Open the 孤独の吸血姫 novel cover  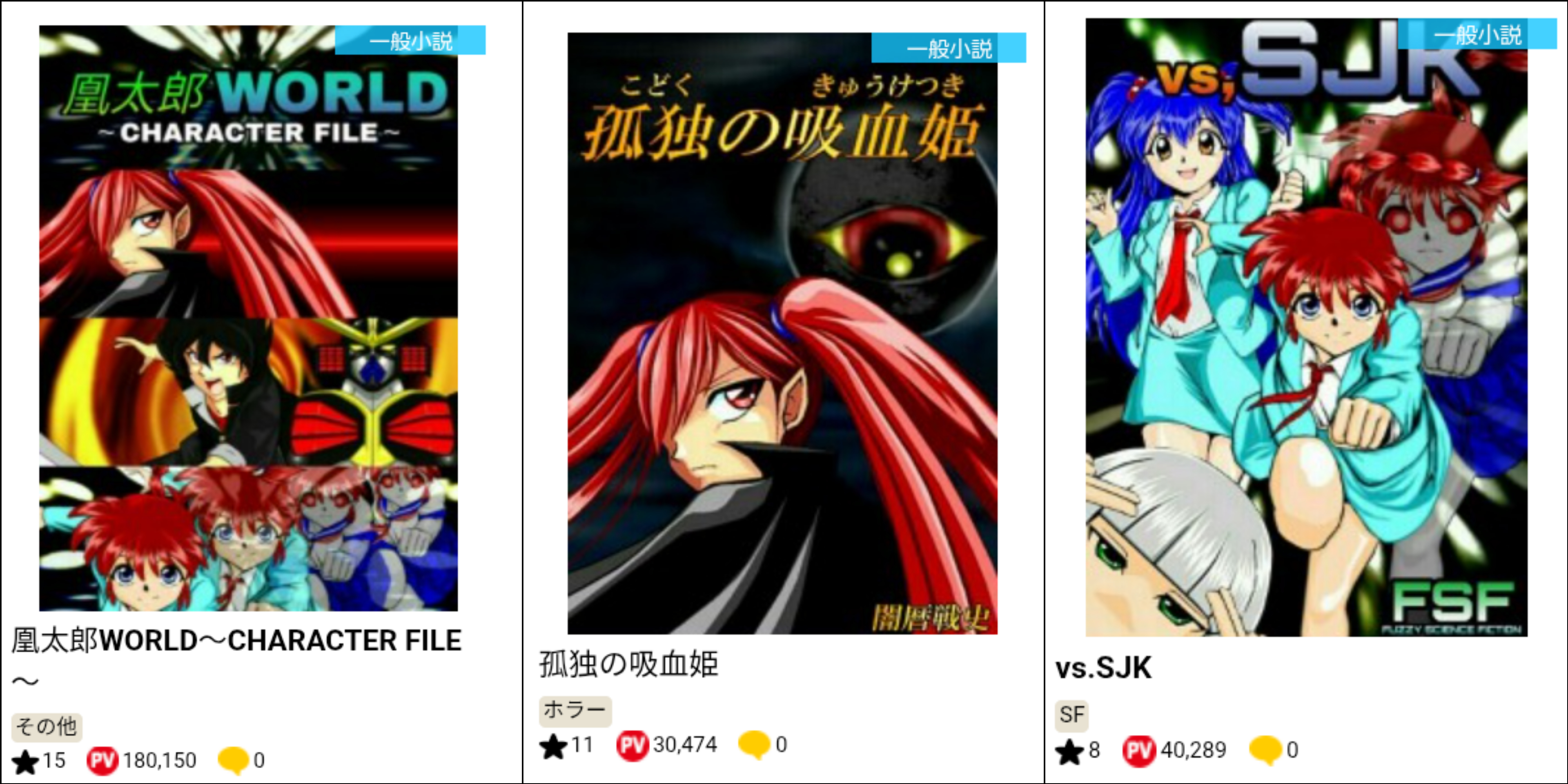[x=782, y=333]
